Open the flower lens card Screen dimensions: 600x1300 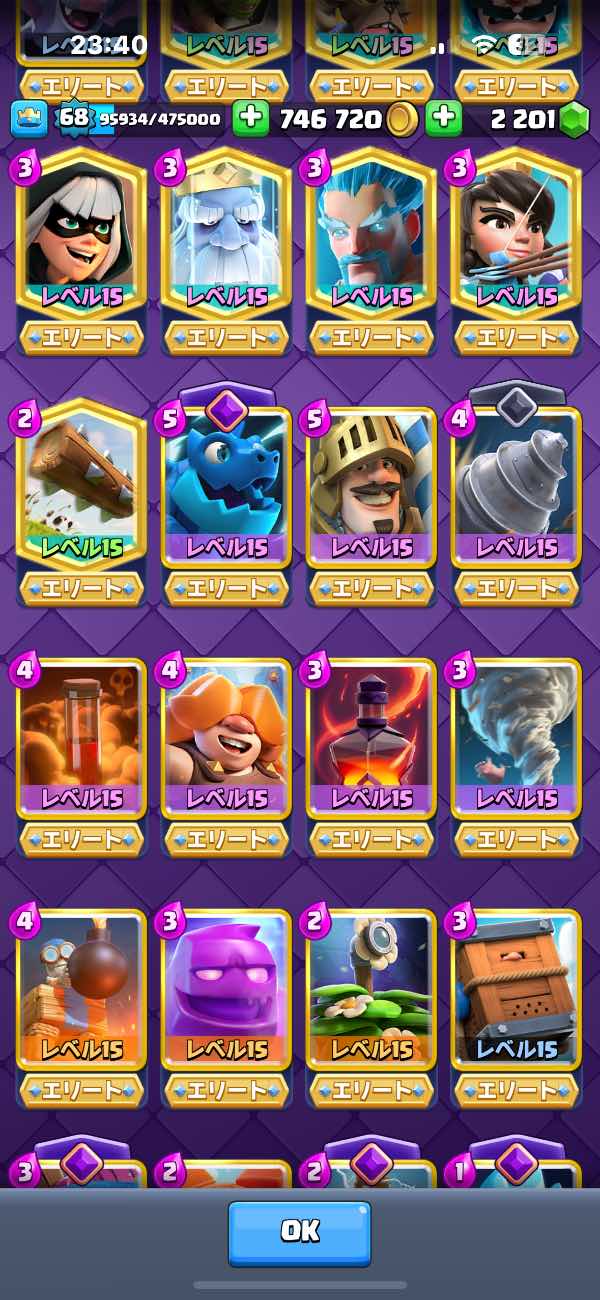(x=371, y=988)
